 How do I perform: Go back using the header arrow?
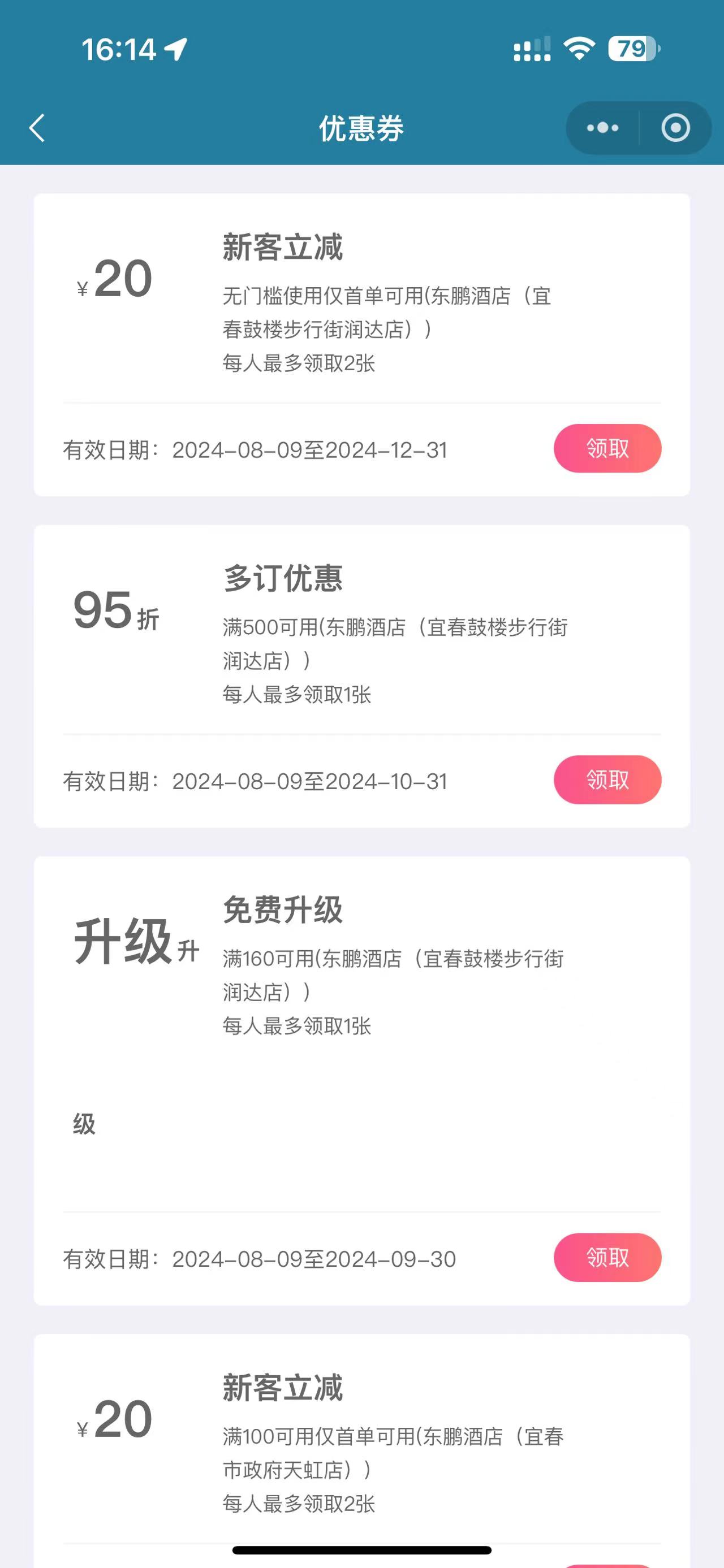coord(37,128)
